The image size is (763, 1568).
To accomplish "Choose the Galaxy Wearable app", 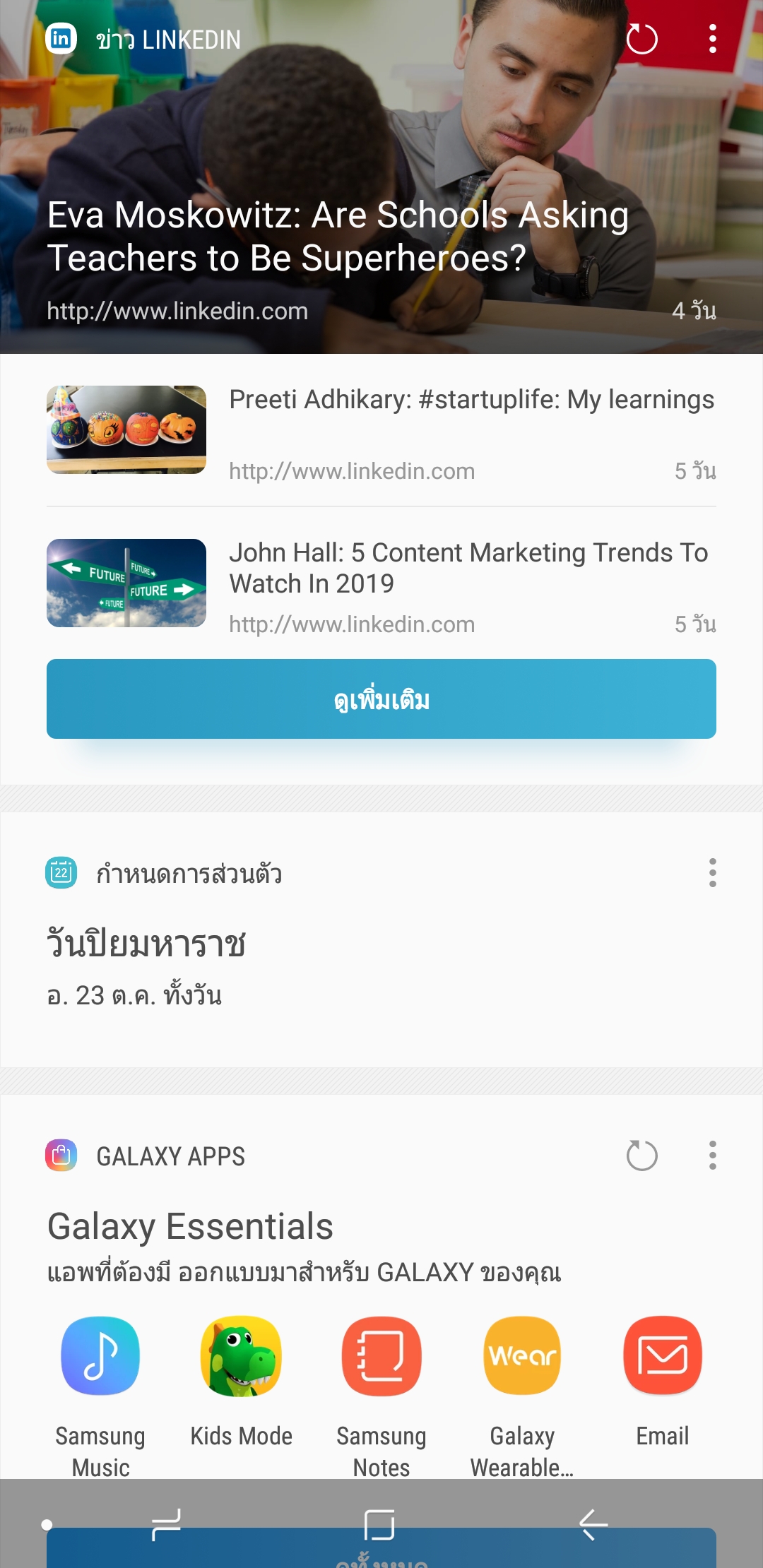I will tap(522, 1356).
